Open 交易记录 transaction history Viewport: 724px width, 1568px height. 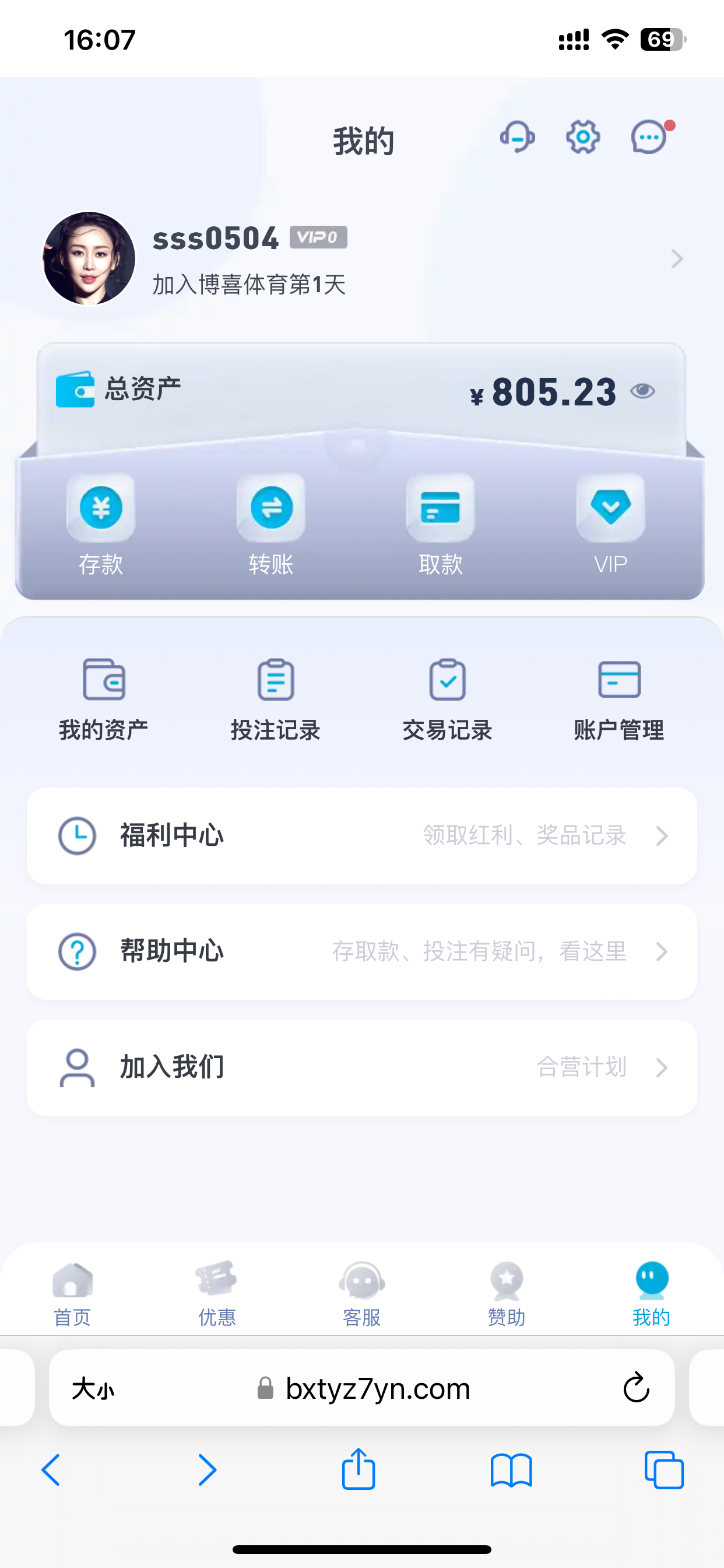[448, 700]
